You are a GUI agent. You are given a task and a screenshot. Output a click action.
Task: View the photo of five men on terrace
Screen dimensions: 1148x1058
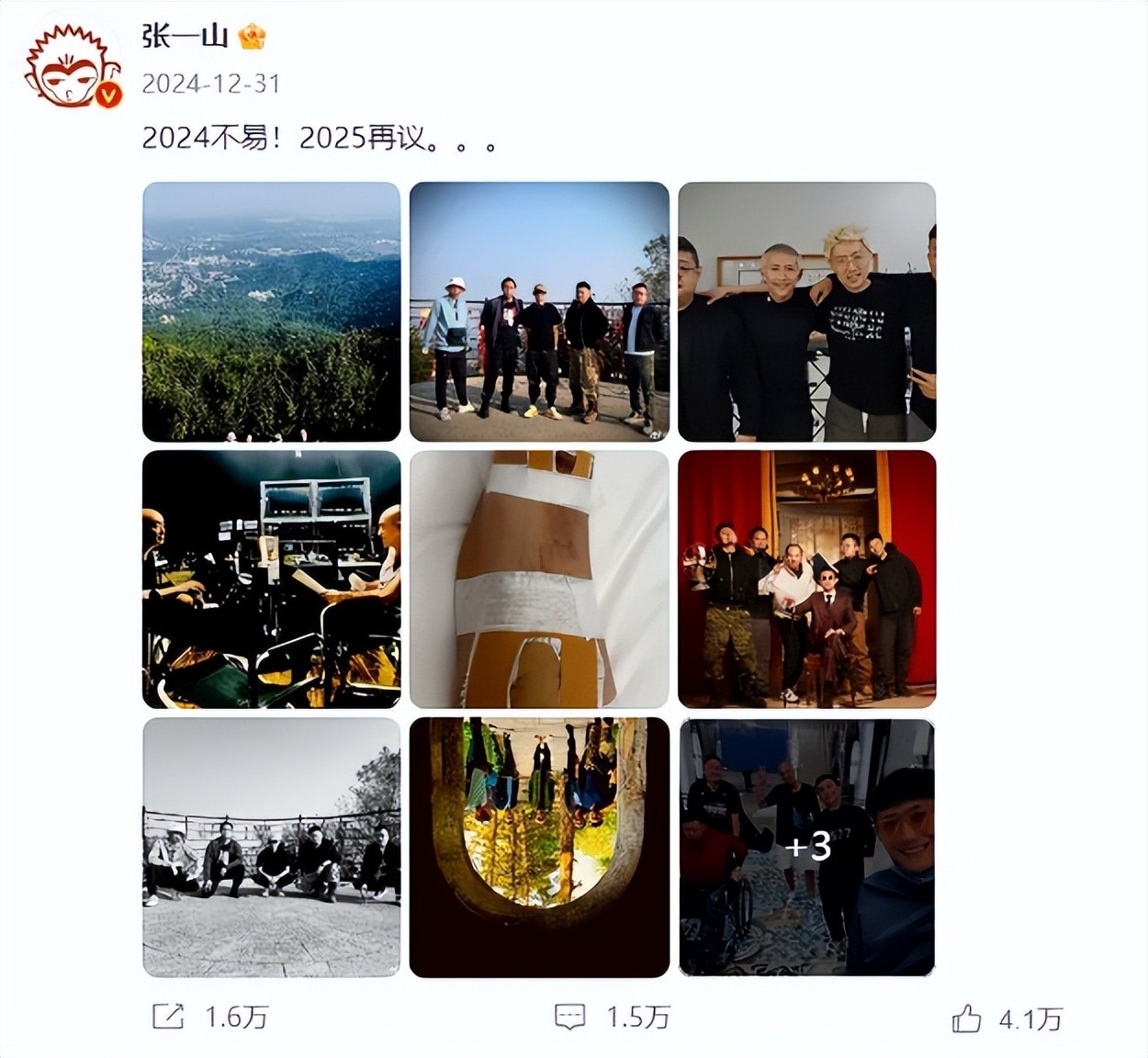click(x=539, y=311)
